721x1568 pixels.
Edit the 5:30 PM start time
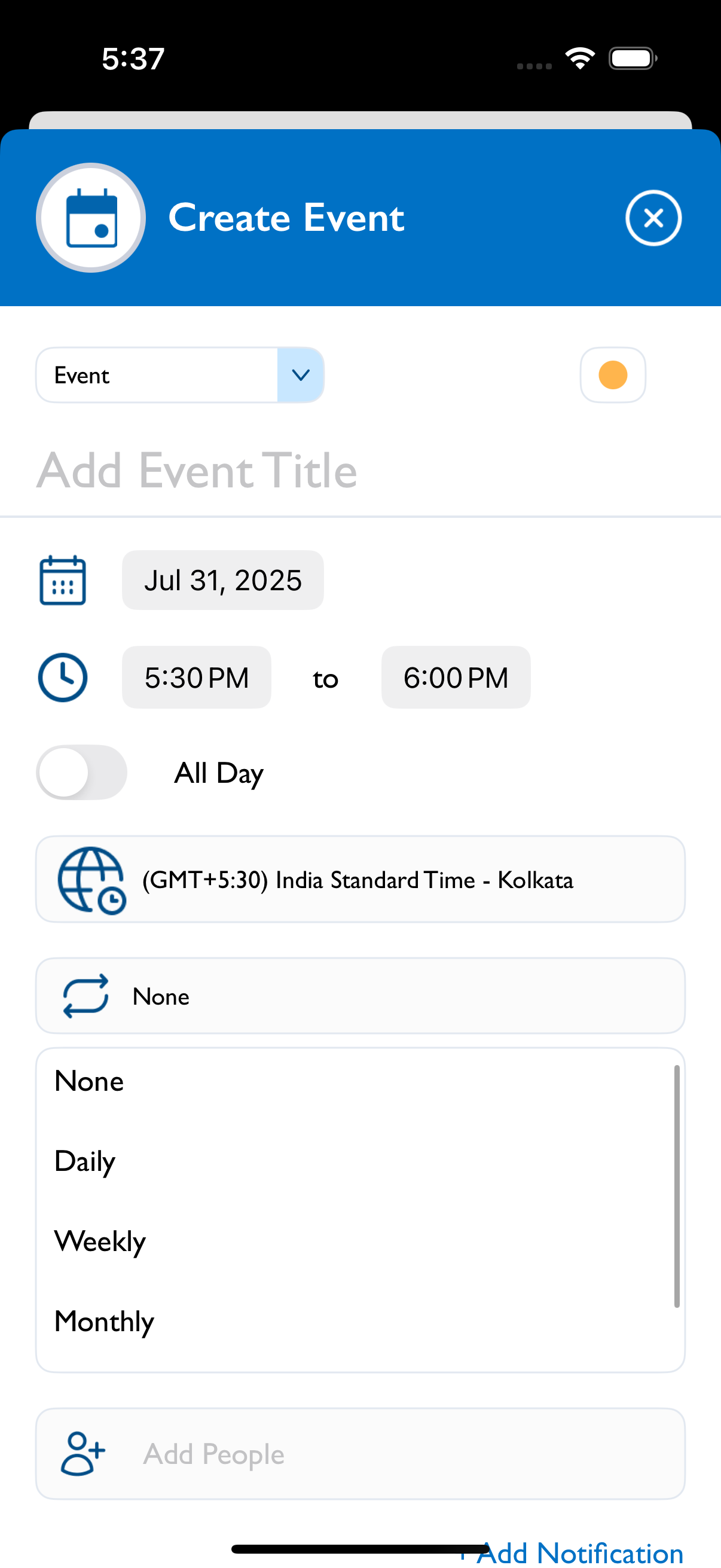[197, 678]
